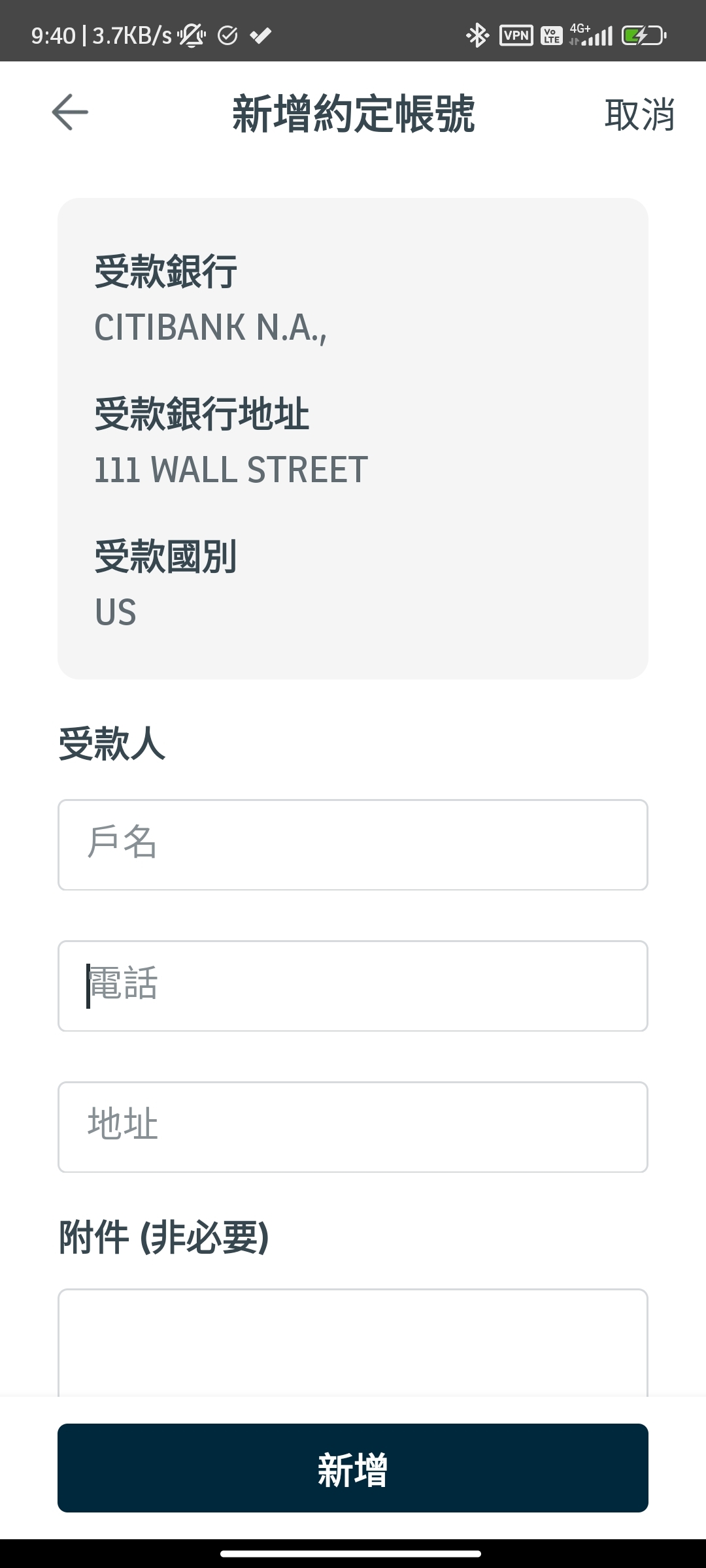The image size is (706, 1568).
Task: Focus the 戶名 account name field
Action: [353, 845]
